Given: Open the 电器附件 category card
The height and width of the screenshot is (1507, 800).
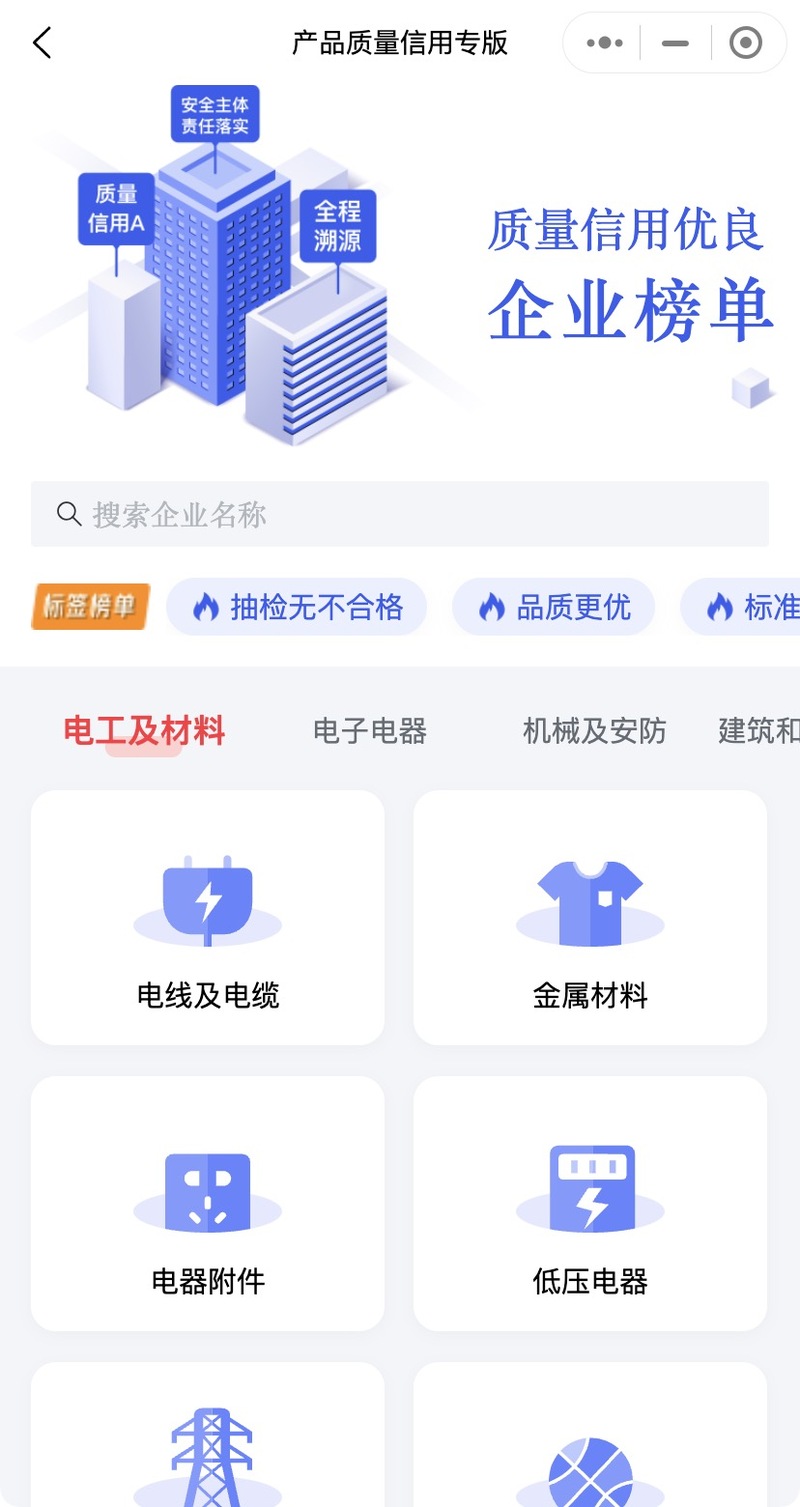Looking at the screenshot, I should (x=208, y=1204).
